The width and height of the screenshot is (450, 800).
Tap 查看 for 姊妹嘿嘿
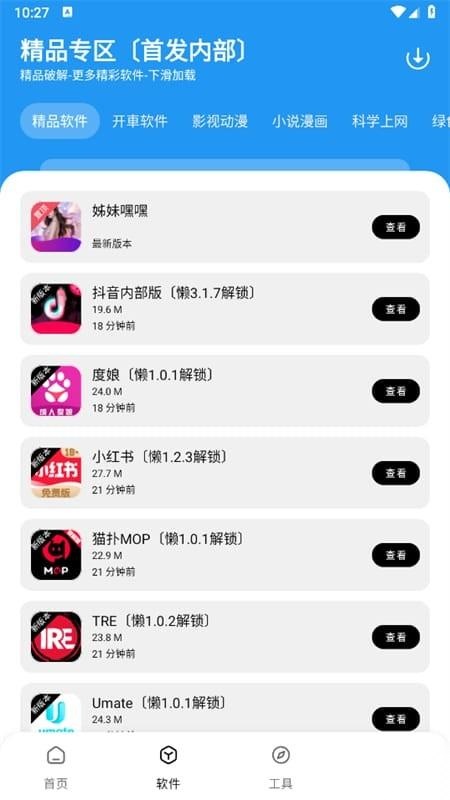click(396, 227)
